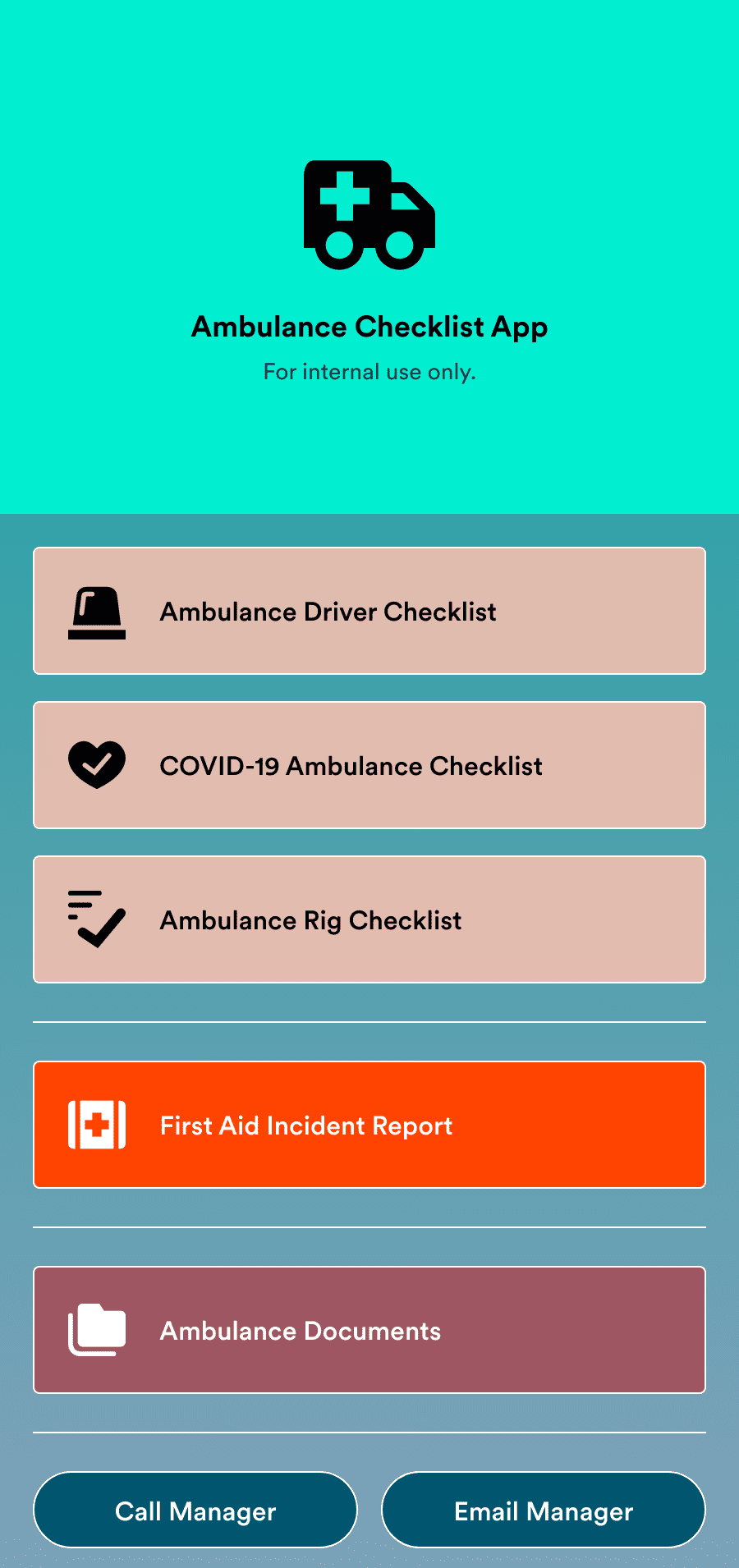View Ambulance Documents

coord(369,1330)
